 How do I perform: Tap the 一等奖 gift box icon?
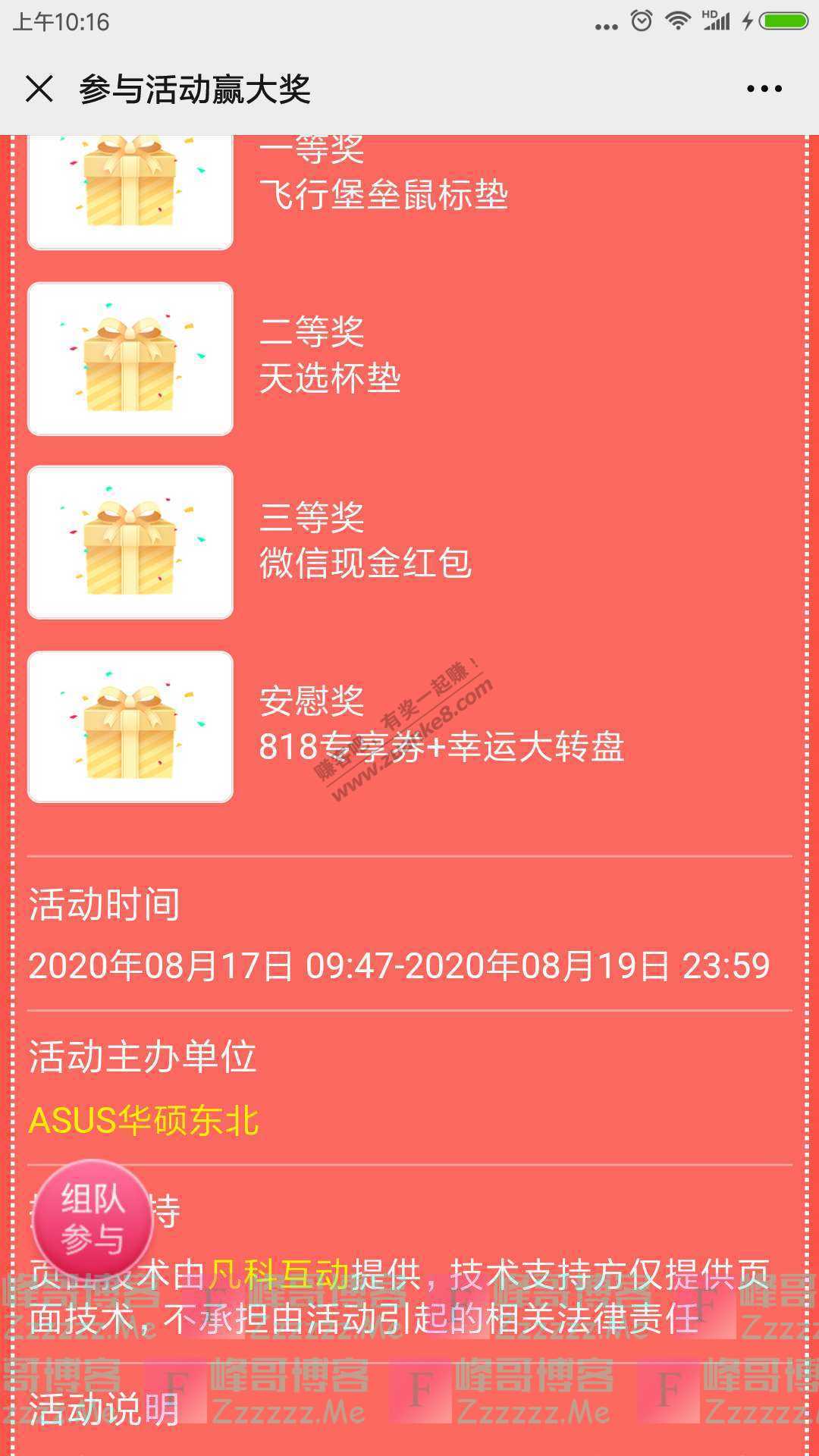(129, 186)
